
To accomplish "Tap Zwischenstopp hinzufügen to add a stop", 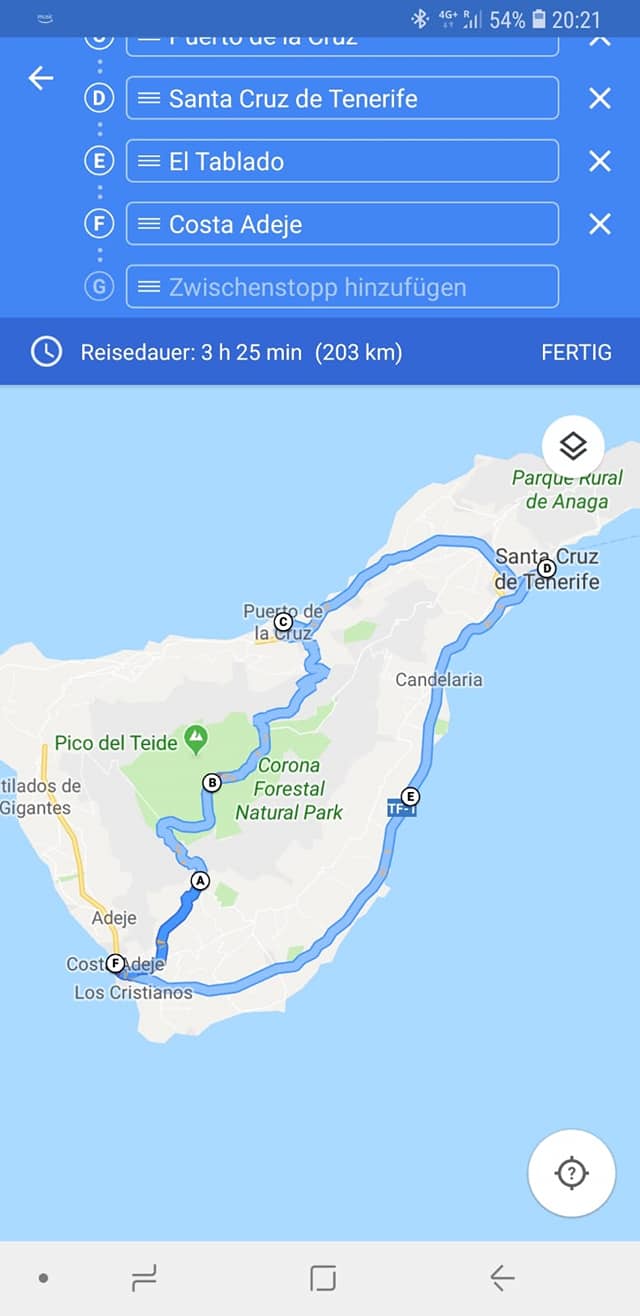I will (342, 287).
